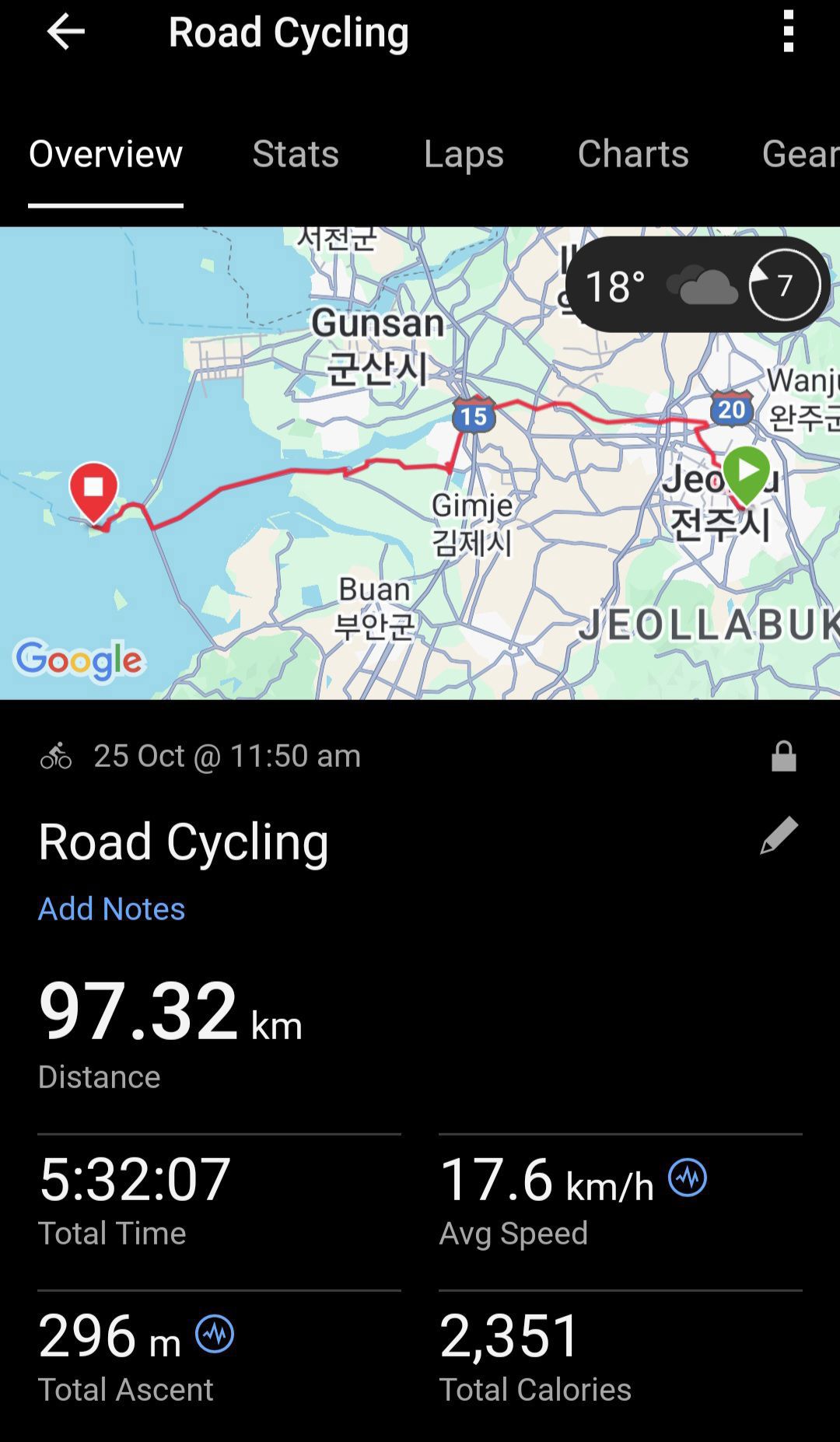Viewport: 840px width, 1442px height.
Task: Open the Charts tab
Action: click(633, 153)
